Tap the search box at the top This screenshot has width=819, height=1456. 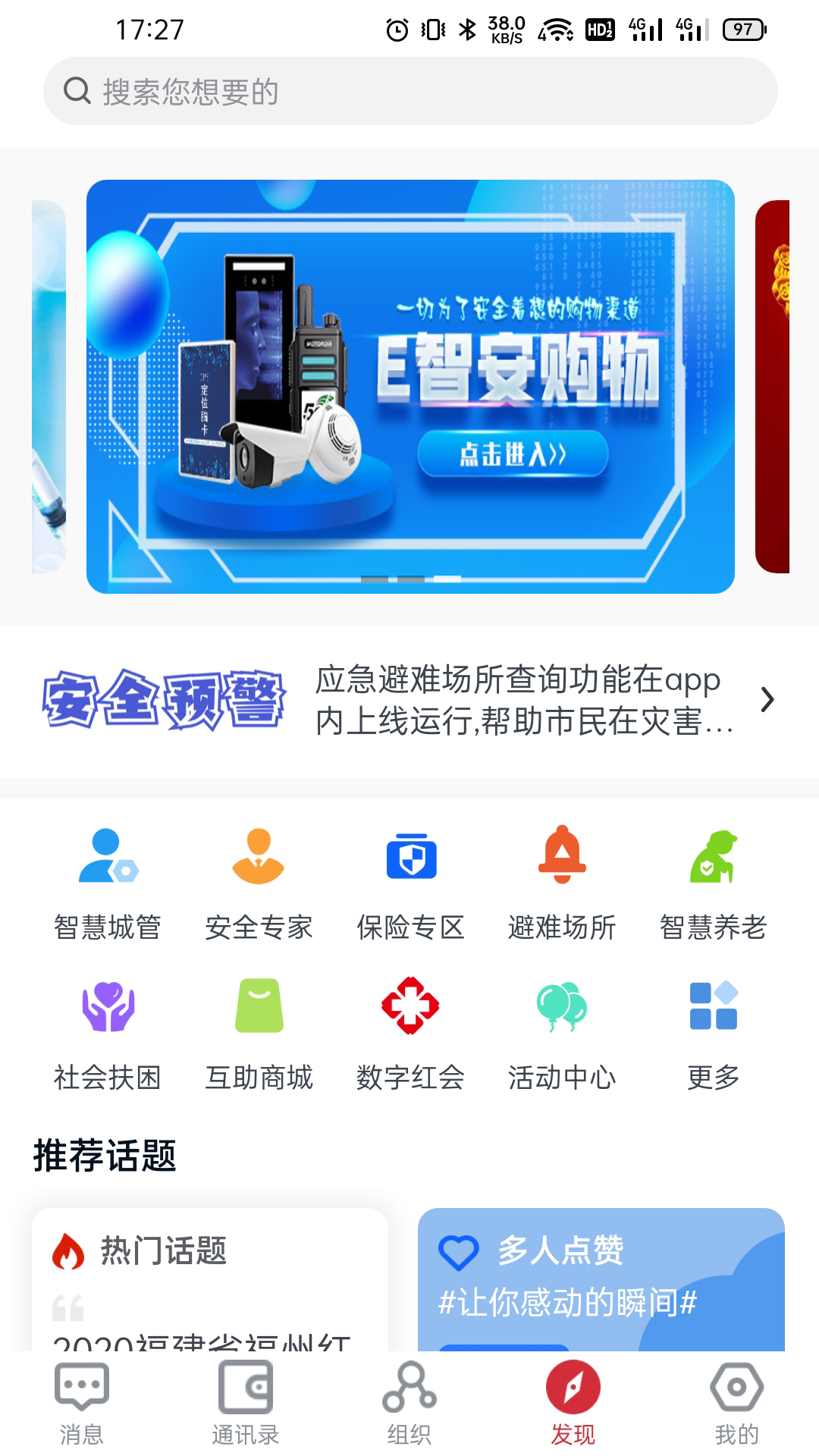[x=409, y=92]
